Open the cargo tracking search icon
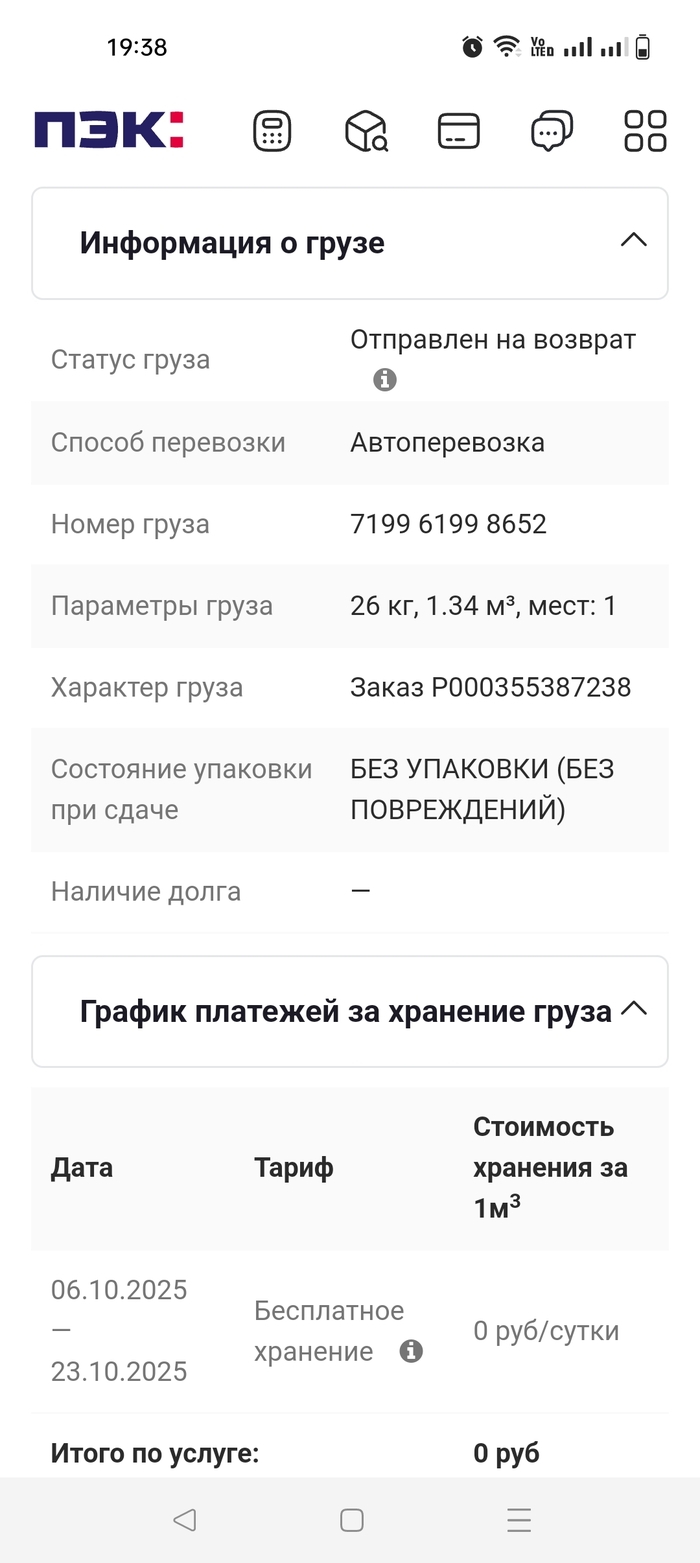The width and height of the screenshot is (700, 1563). click(366, 131)
